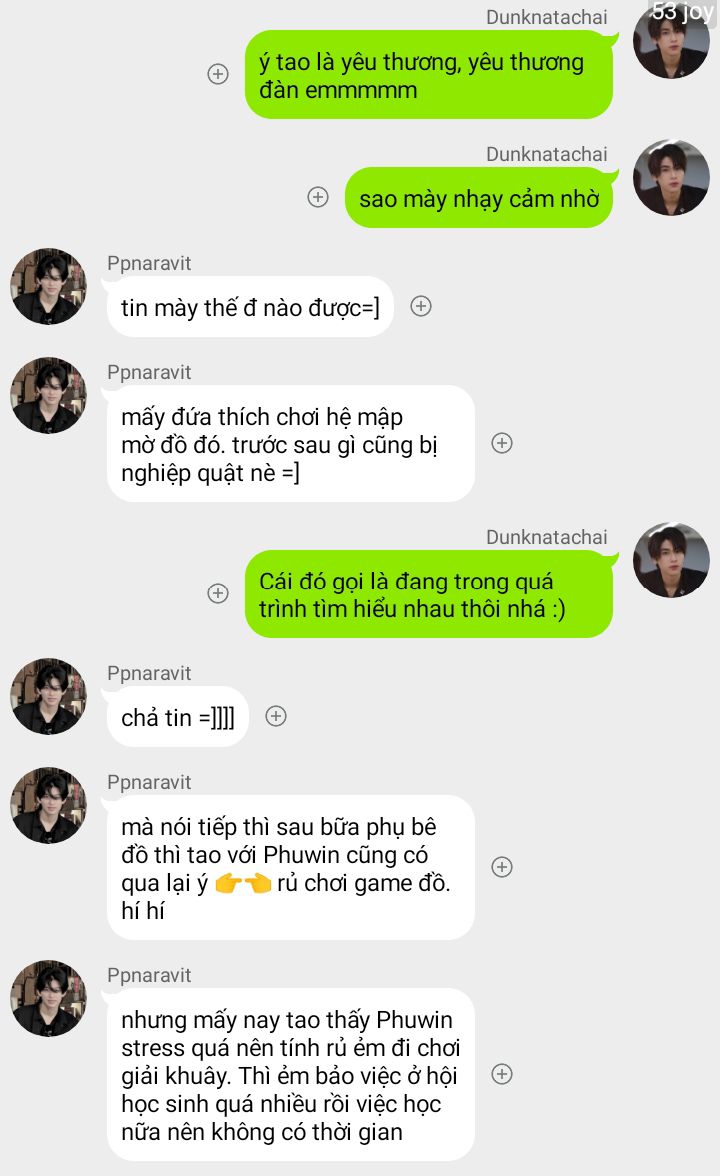Screen dimensions: 720x1176
Task: React to "Cái đó gọi là đang trong quá trình" message
Action: click(218, 593)
